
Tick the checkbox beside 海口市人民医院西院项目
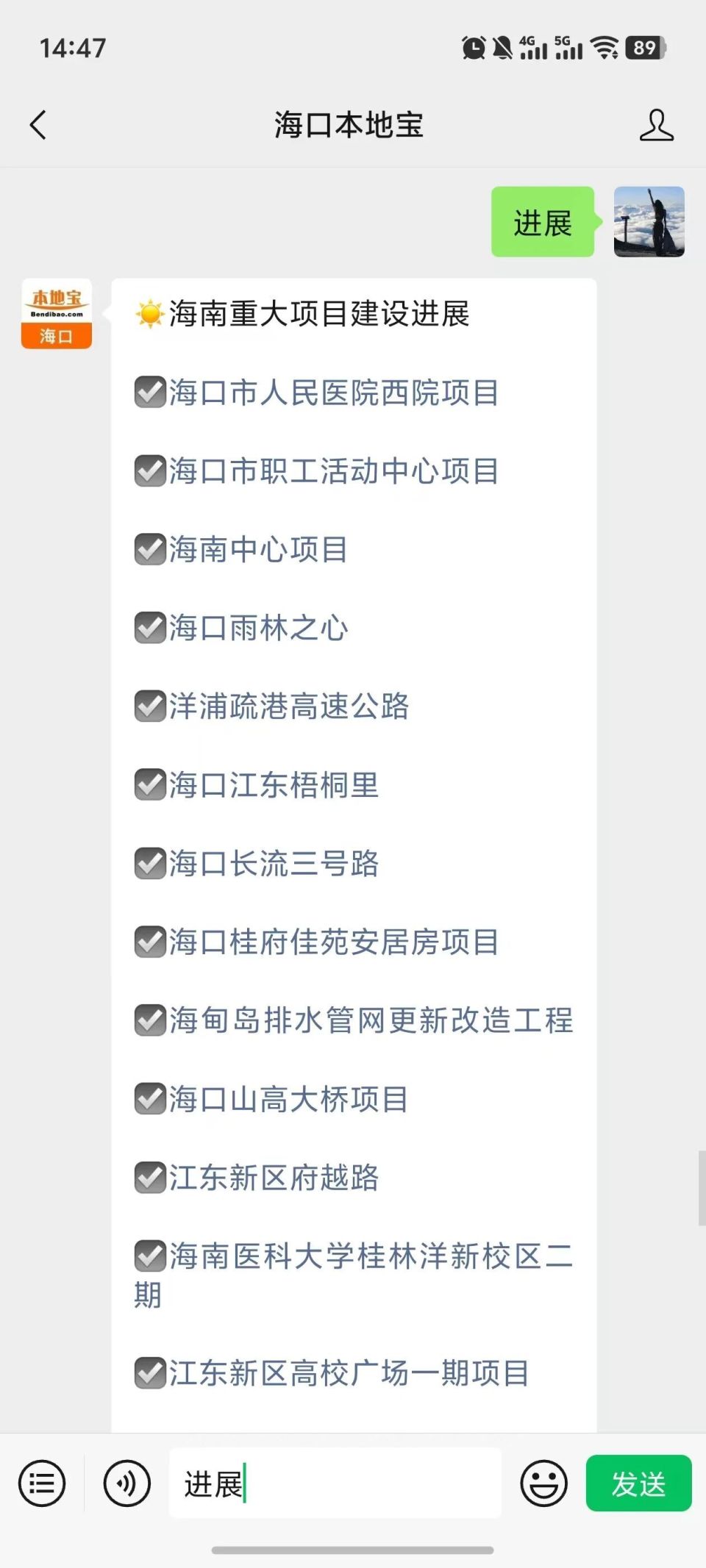149,394
